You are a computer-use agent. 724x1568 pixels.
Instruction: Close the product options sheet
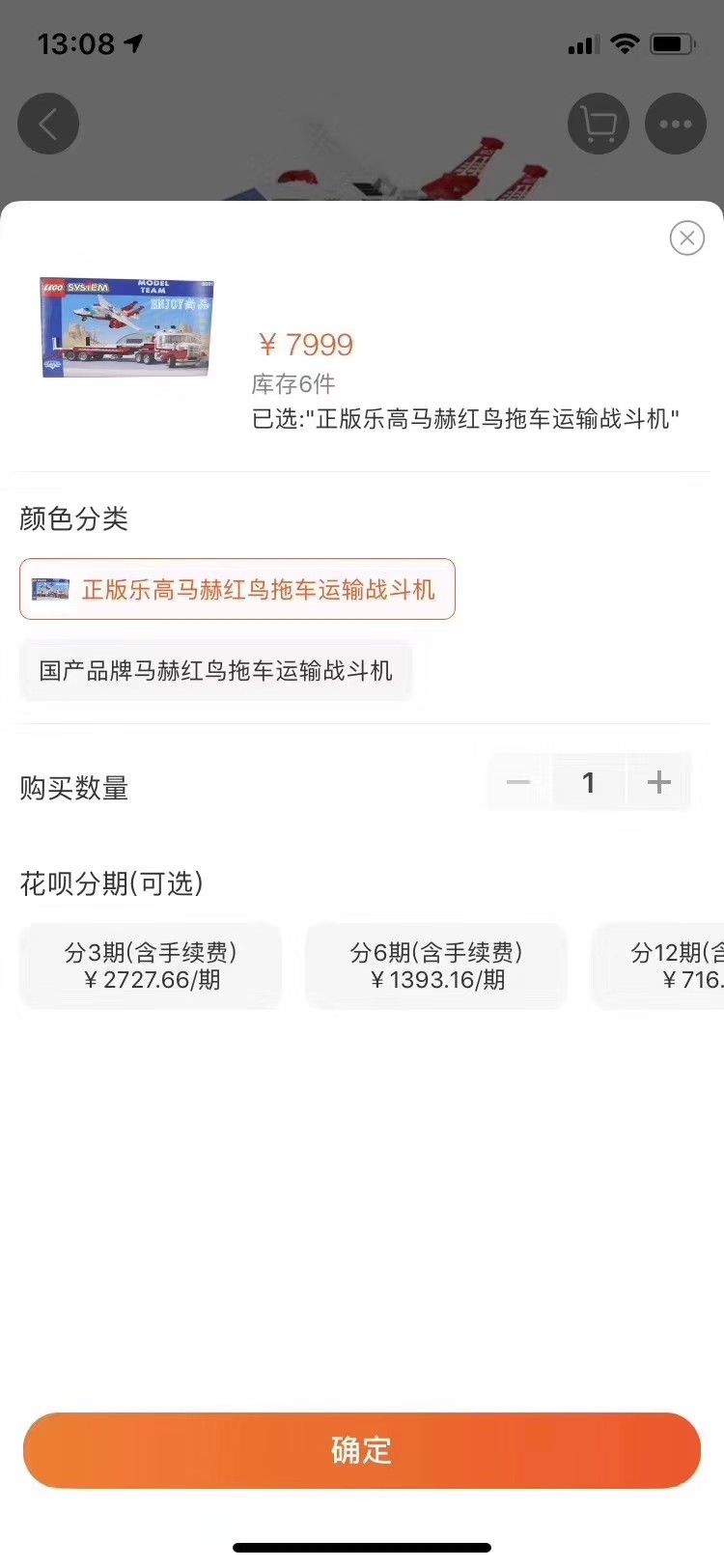click(x=686, y=238)
